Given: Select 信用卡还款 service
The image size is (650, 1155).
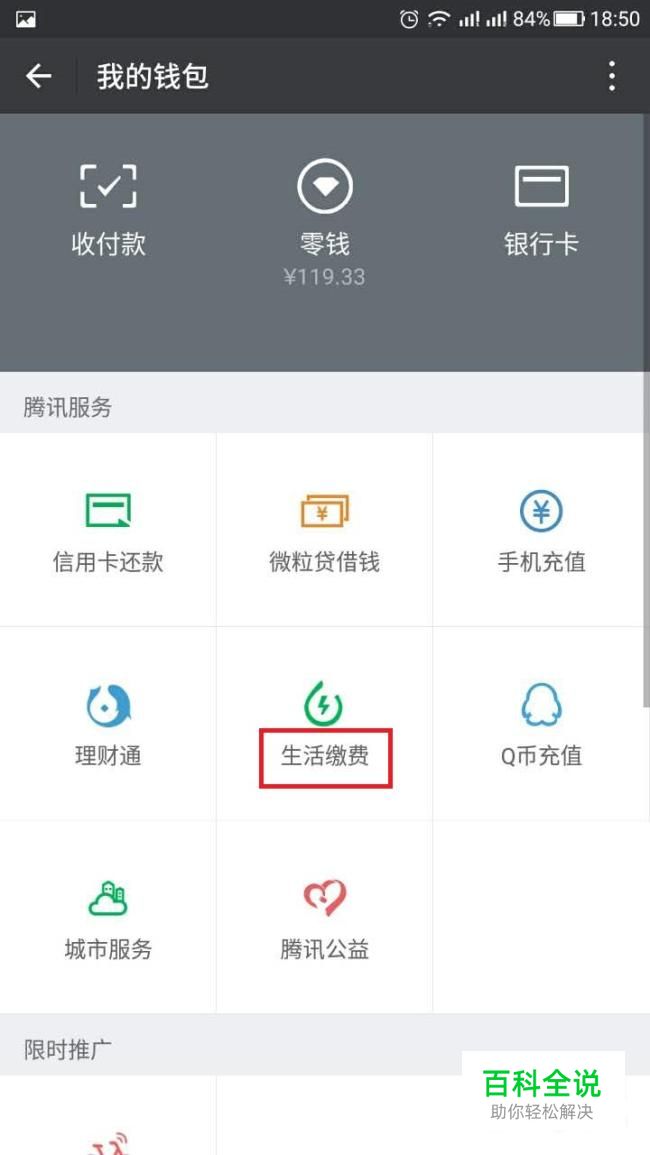Looking at the screenshot, I should click(x=108, y=530).
